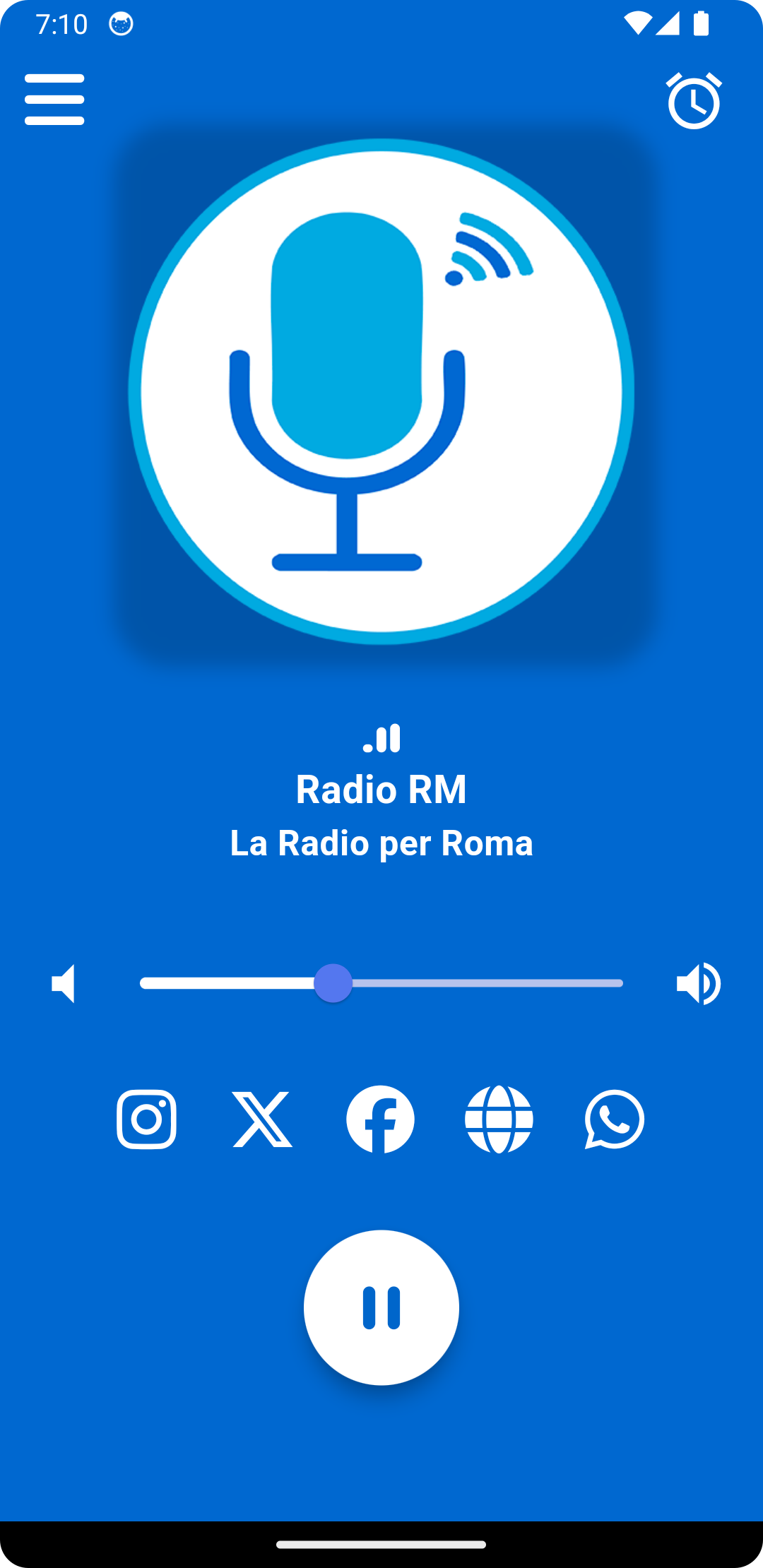Open the station's X profile
Viewport: 763px width, 1568px height.
pyautogui.click(x=262, y=1119)
